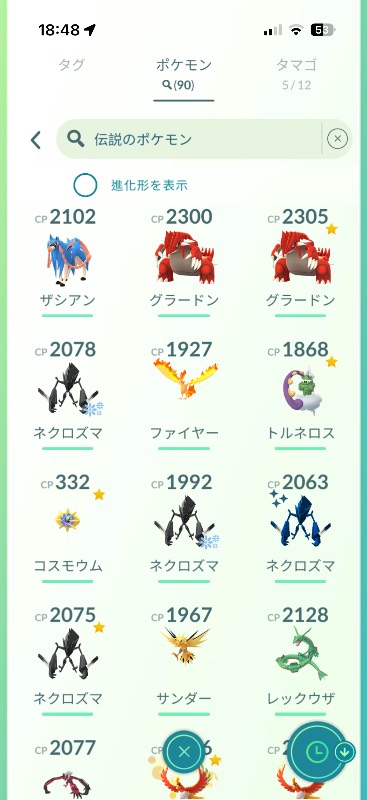Open コスモウム with CP 332
367x800 pixels.
[x=67, y=528]
